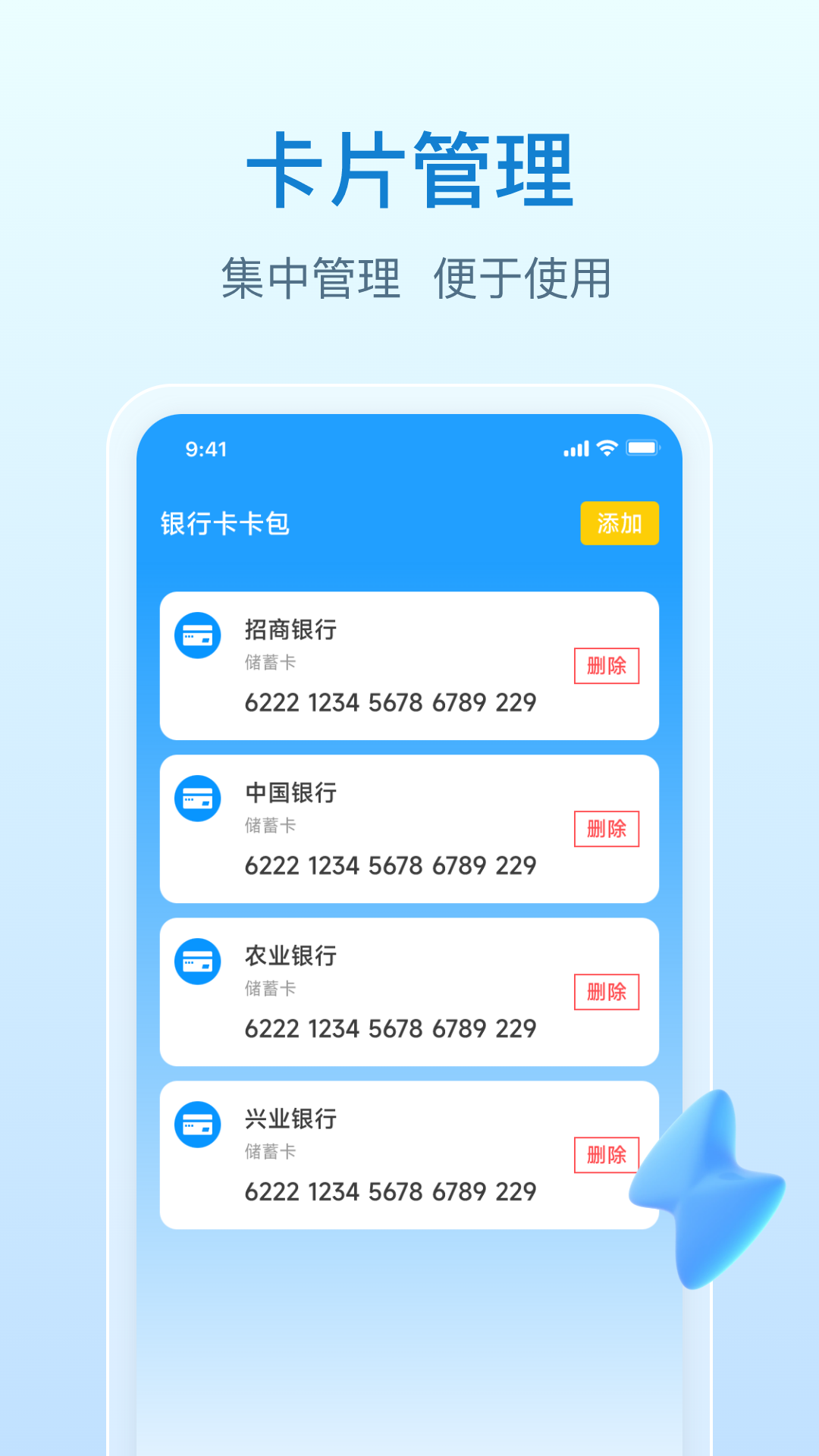This screenshot has width=819, height=1456.
Task: Delete the 中国银行 card
Action: [x=607, y=830]
